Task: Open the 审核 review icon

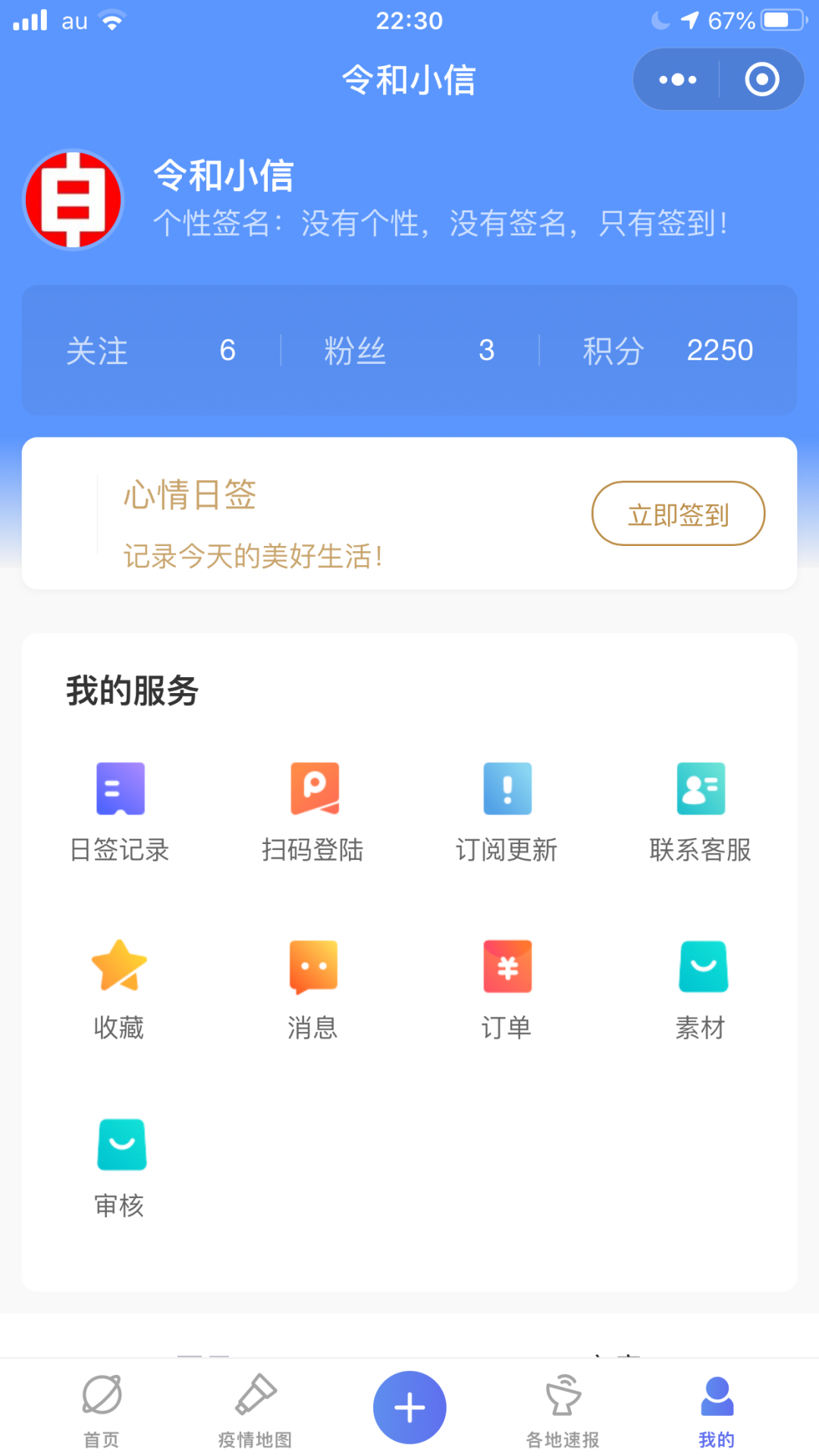Action: click(120, 1145)
